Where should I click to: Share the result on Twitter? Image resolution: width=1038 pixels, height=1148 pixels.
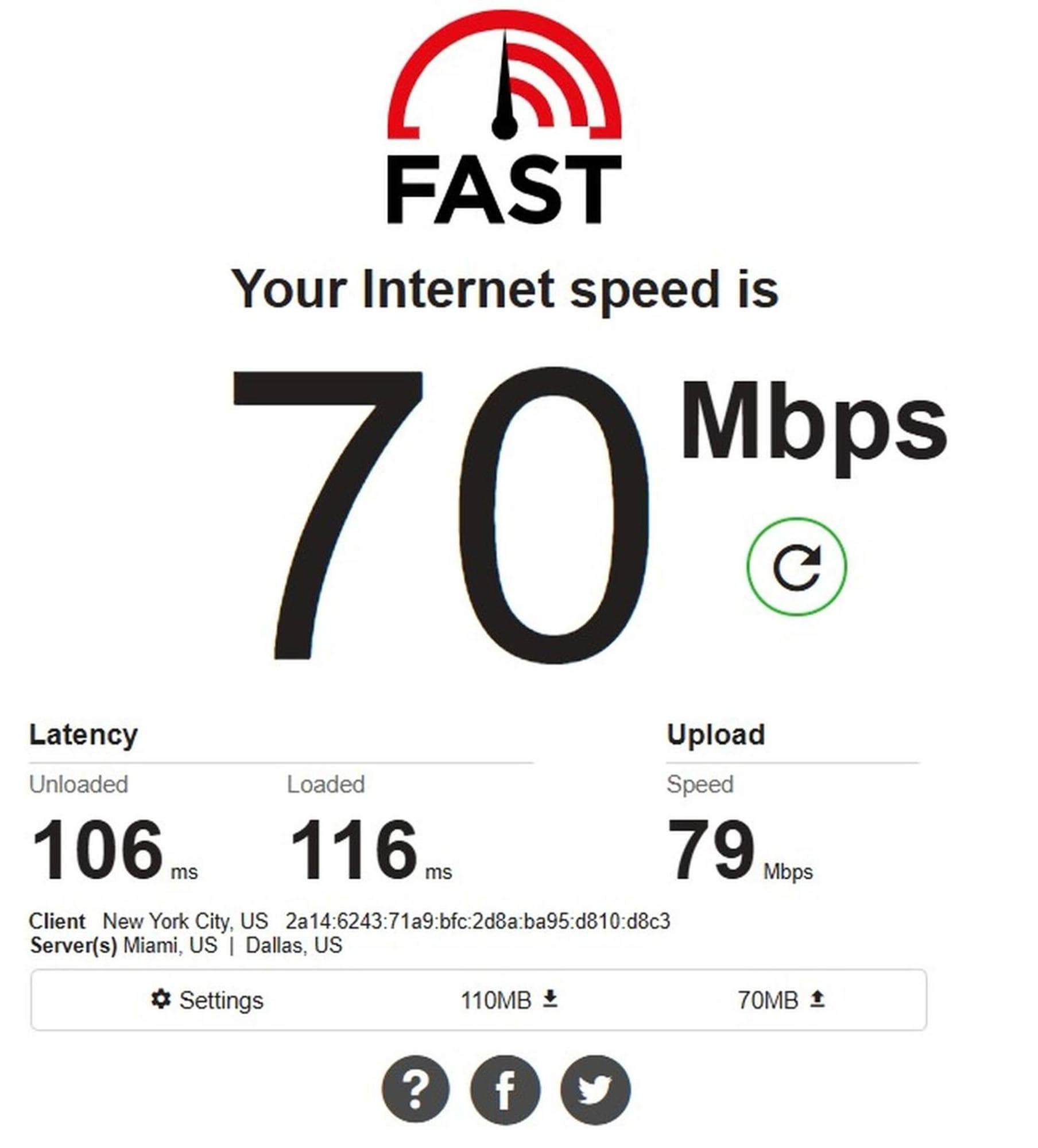click(x=595, y=1089)
